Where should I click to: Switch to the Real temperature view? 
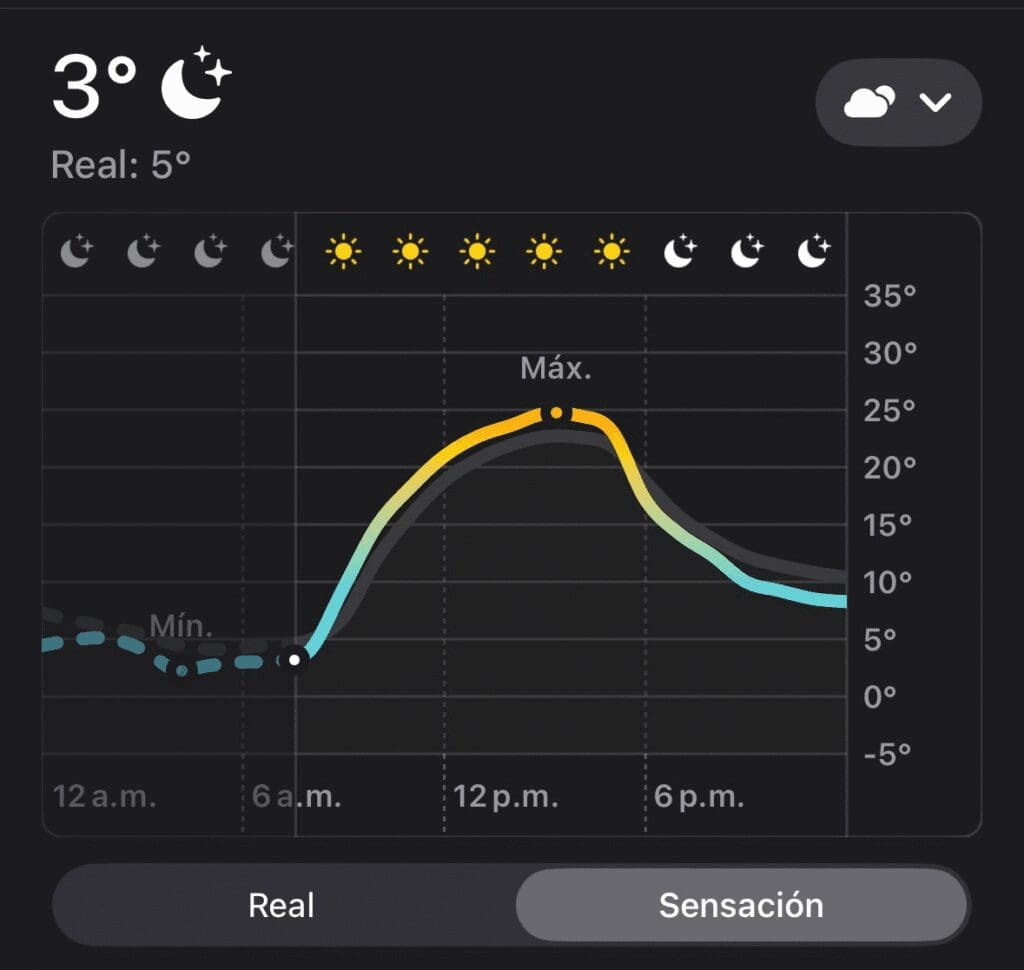[x=281, y=906]
